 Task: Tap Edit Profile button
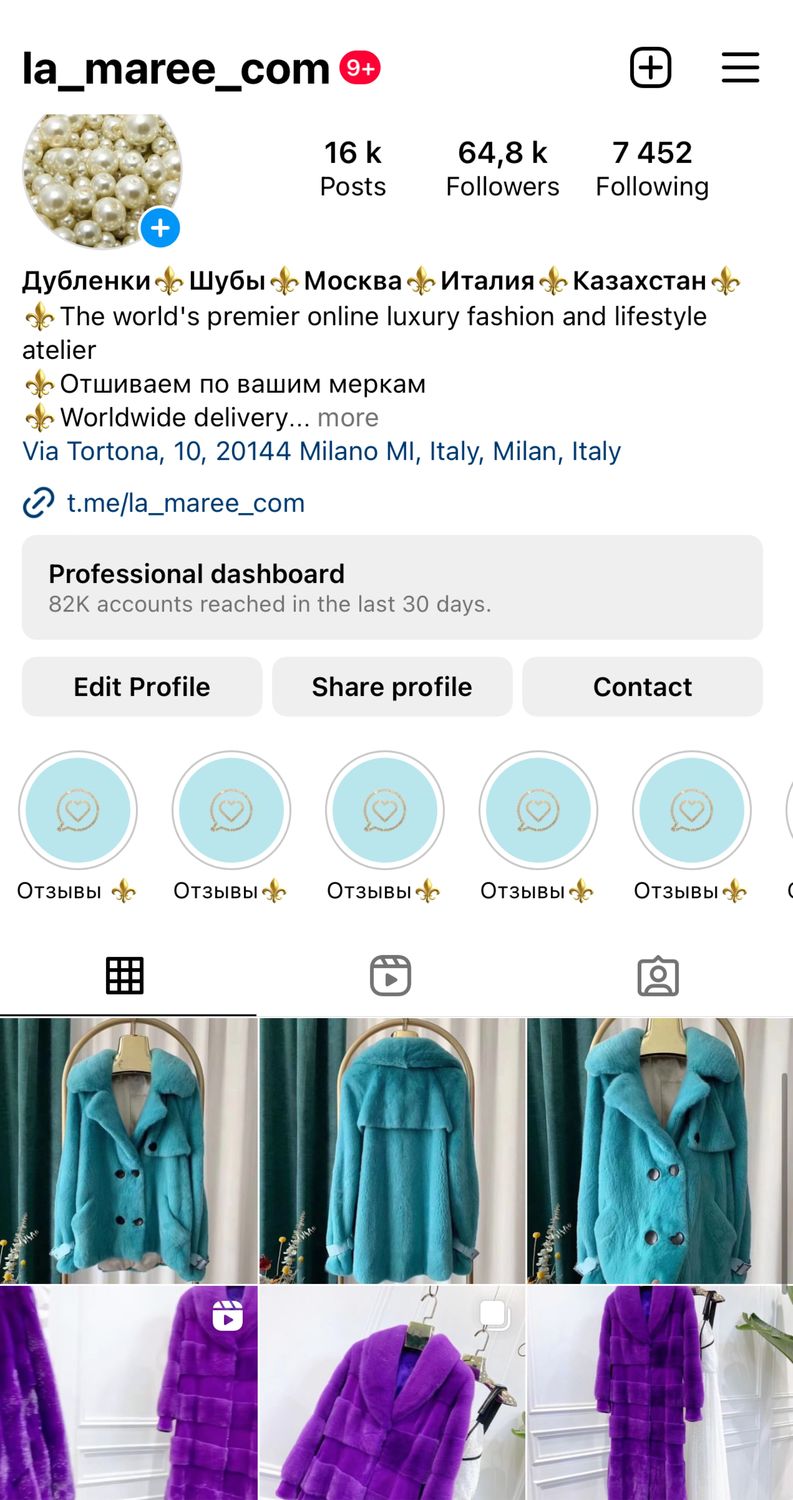142,687
